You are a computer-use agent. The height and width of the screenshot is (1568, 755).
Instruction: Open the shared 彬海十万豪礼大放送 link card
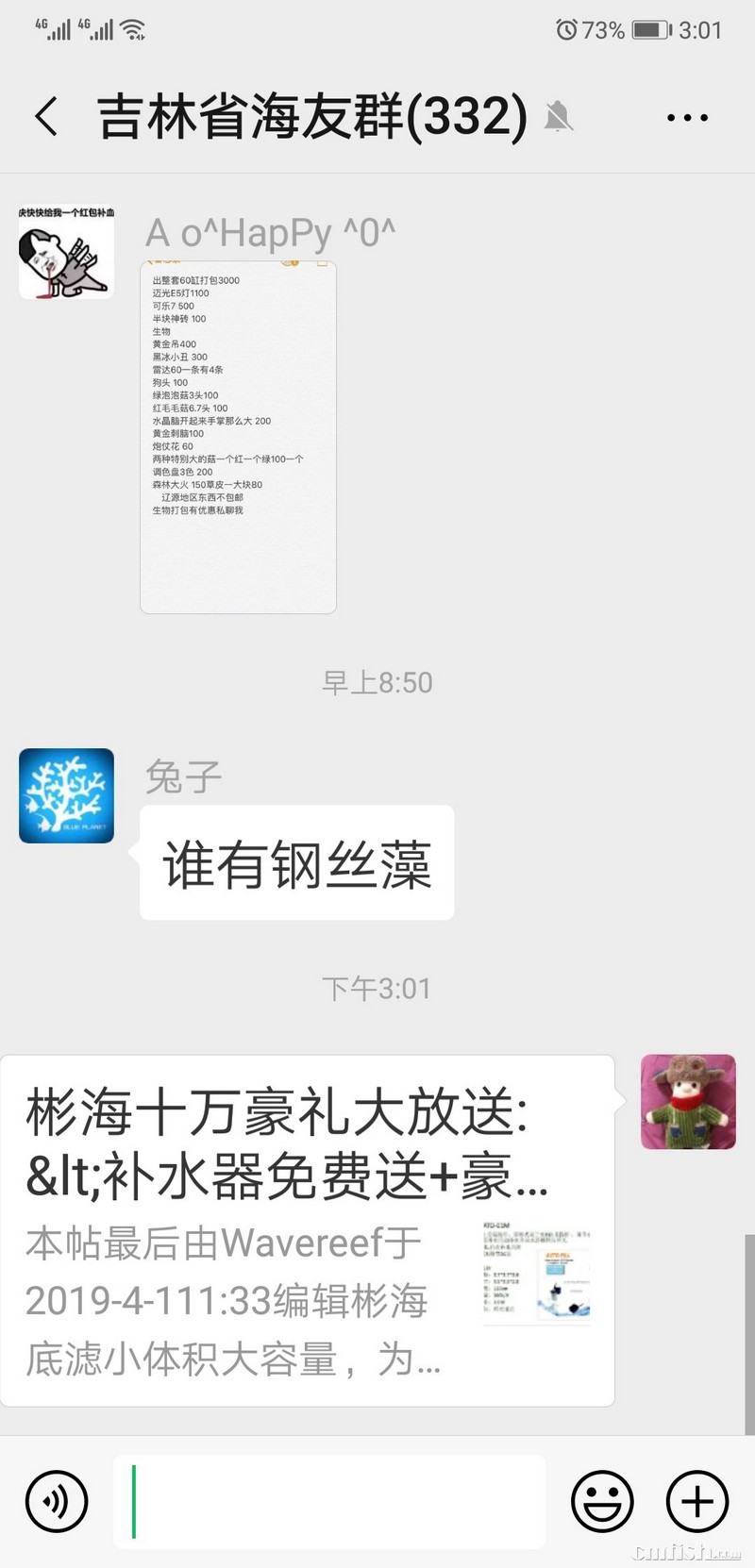[307, 1230]
